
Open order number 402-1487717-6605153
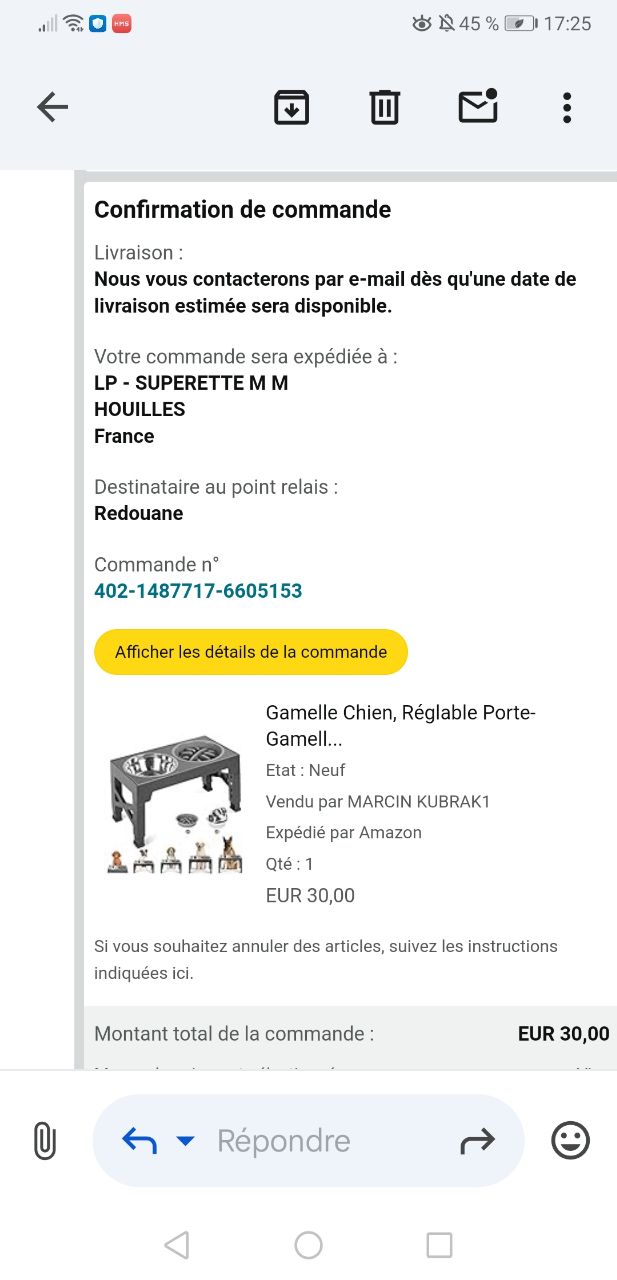[198, 591]
